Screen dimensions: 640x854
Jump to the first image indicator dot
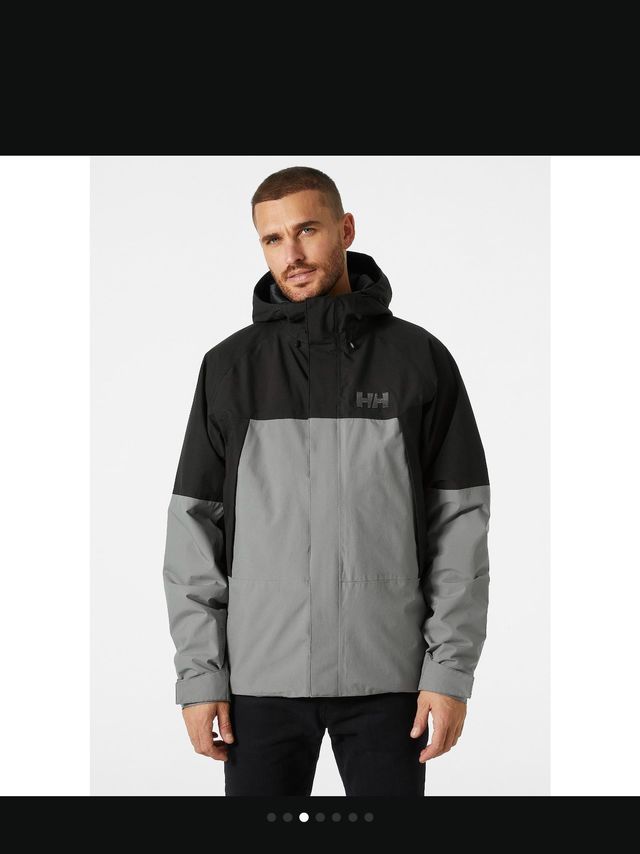click(271, 817)
